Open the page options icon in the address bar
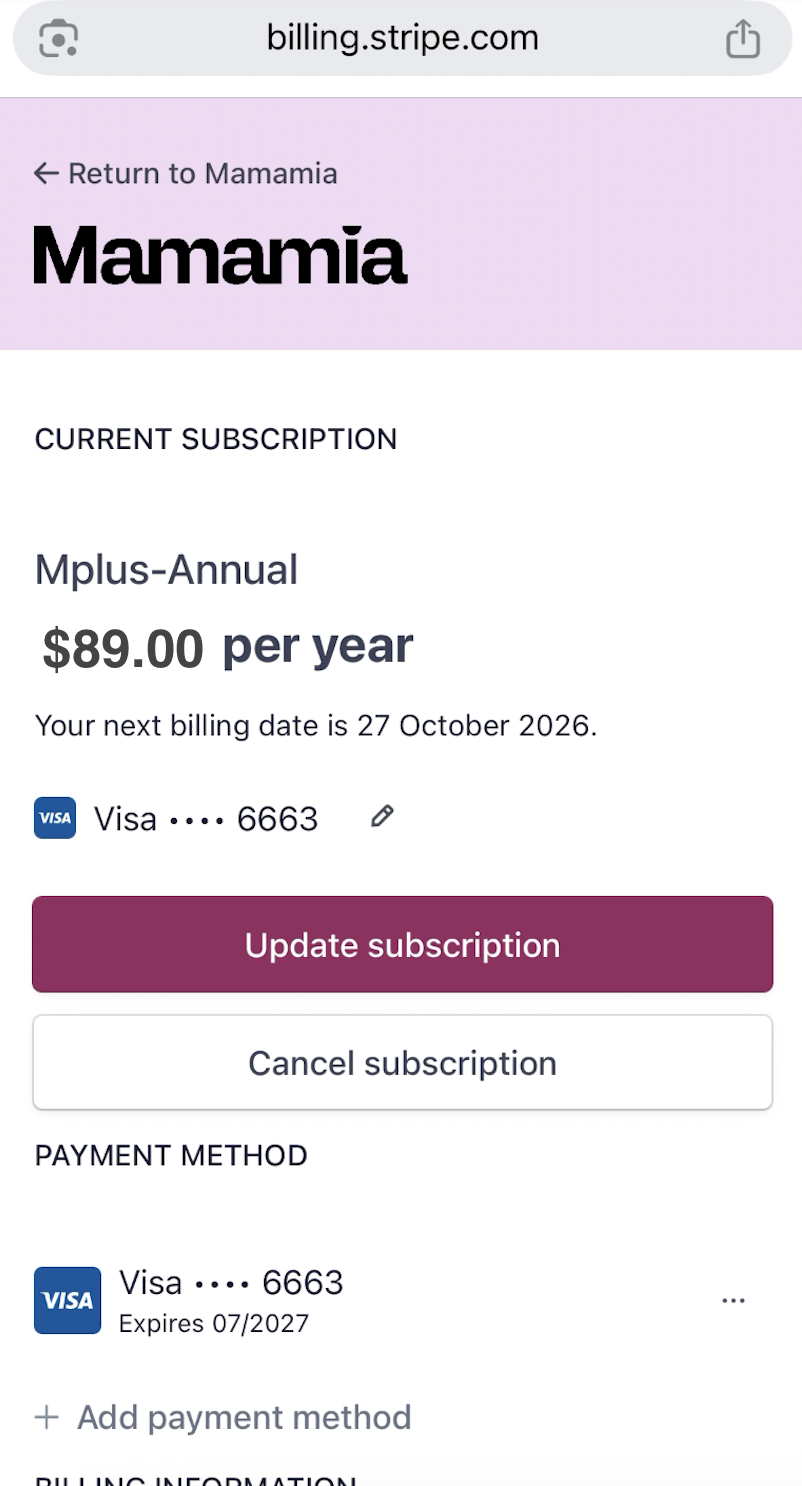This screenshot has width=802, height=1486. pos(58,39)
